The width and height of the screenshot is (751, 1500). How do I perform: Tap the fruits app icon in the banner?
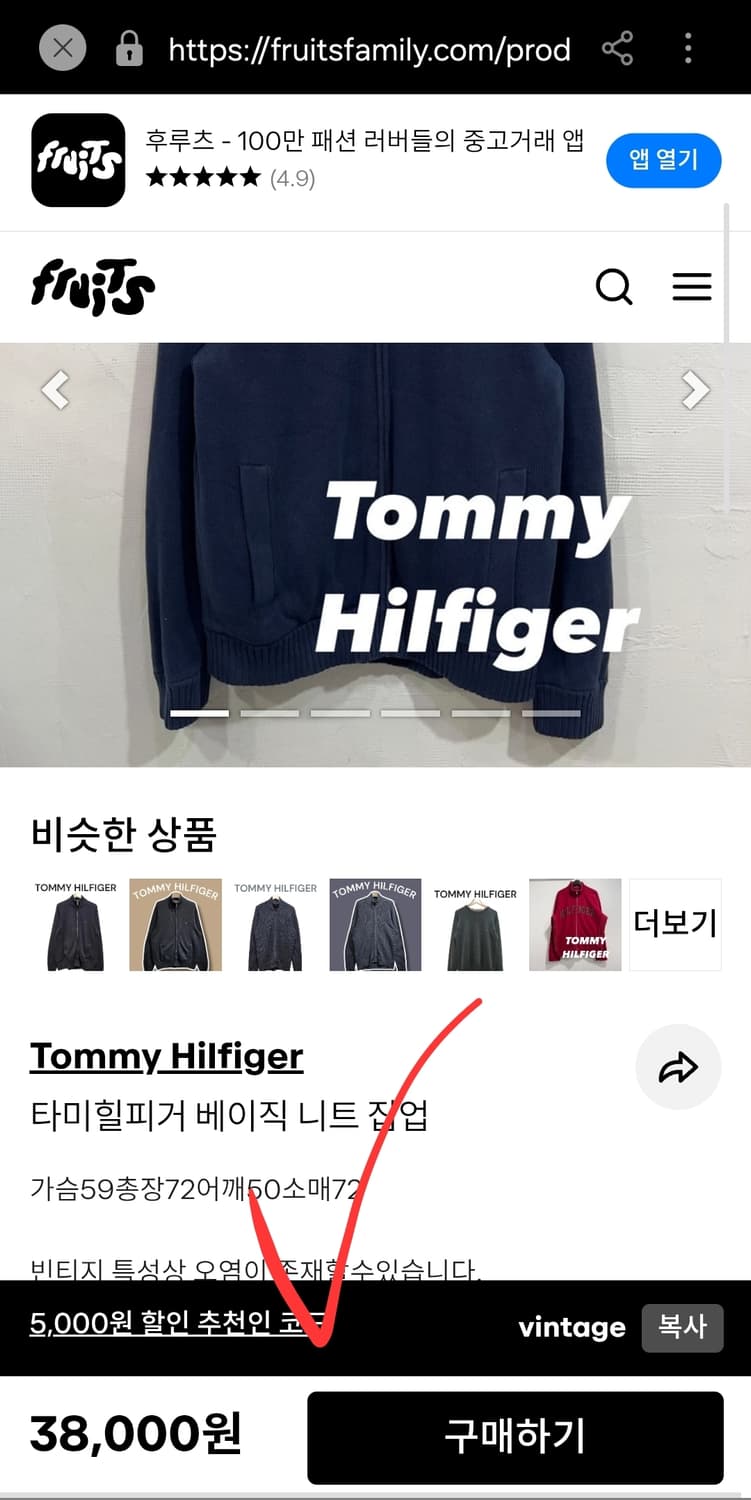78,160
